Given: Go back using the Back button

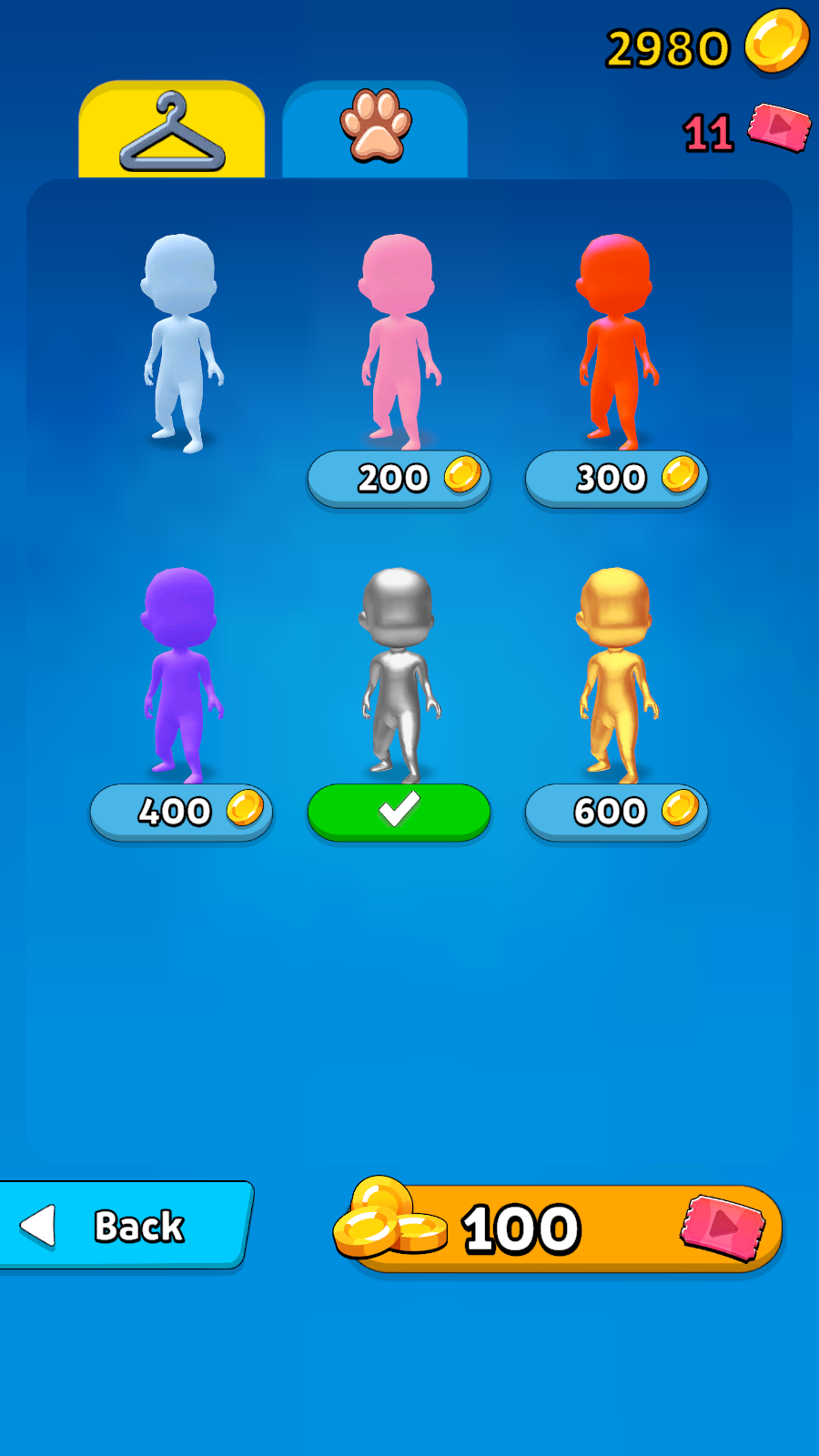Looking at the screenshot, I should pyautogui.click(x=124, y=1225).
